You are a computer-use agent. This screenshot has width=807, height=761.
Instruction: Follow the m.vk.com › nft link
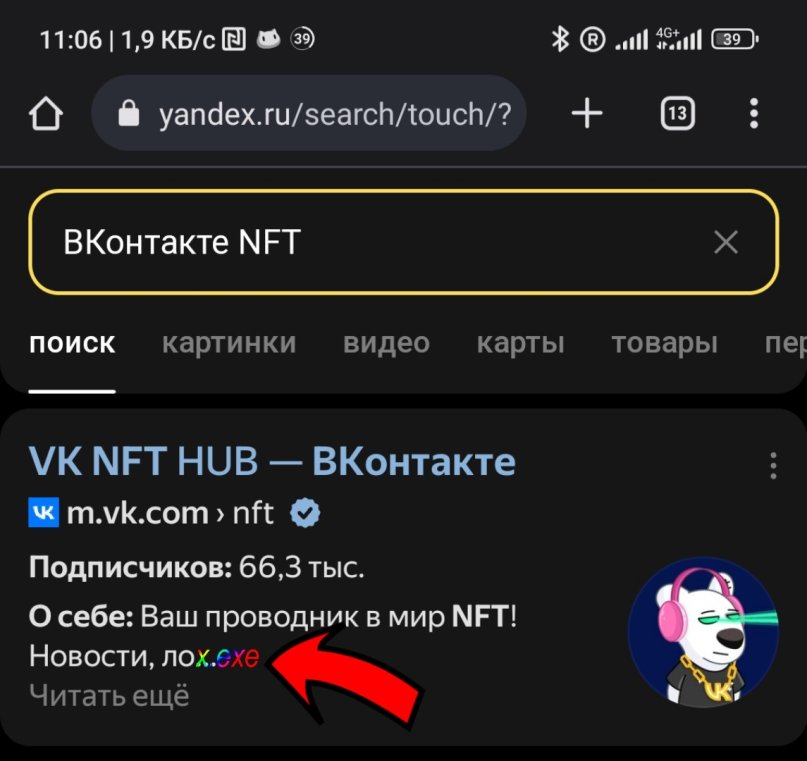pos(170,514)
